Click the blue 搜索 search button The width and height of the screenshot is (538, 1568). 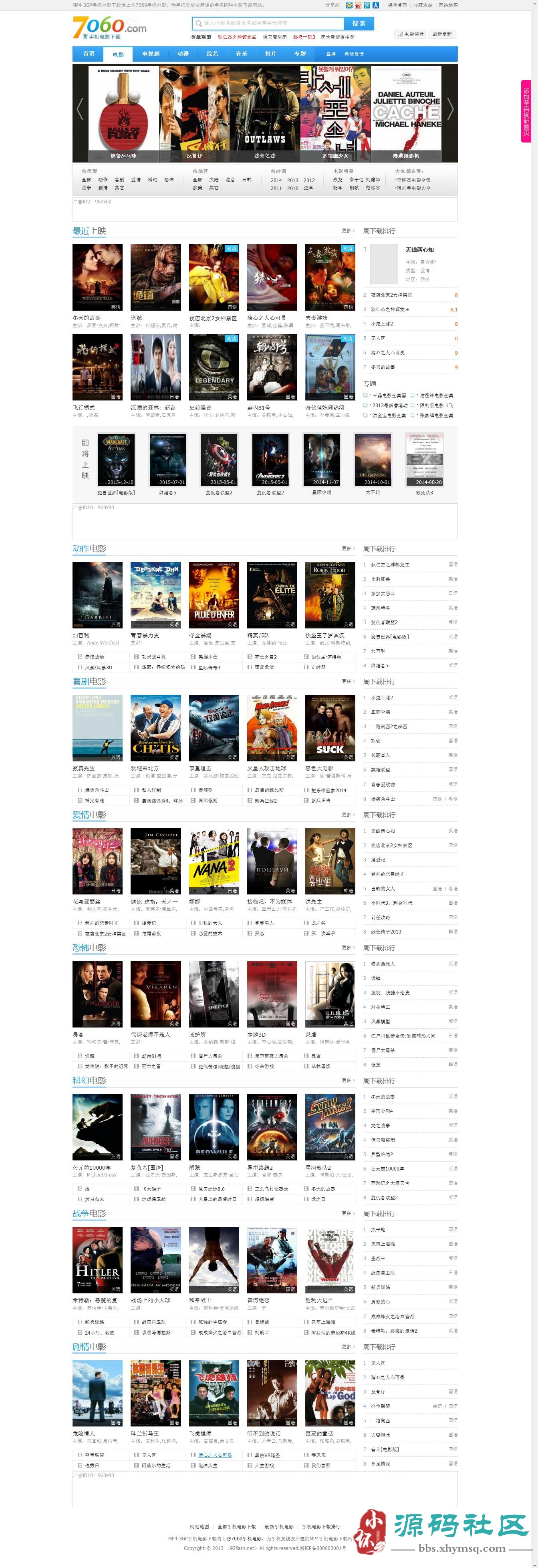point(358,23)
